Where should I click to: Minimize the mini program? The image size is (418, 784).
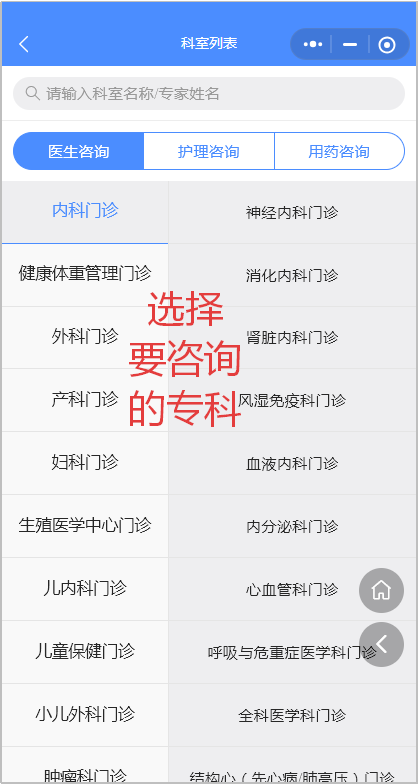point(350,44)
